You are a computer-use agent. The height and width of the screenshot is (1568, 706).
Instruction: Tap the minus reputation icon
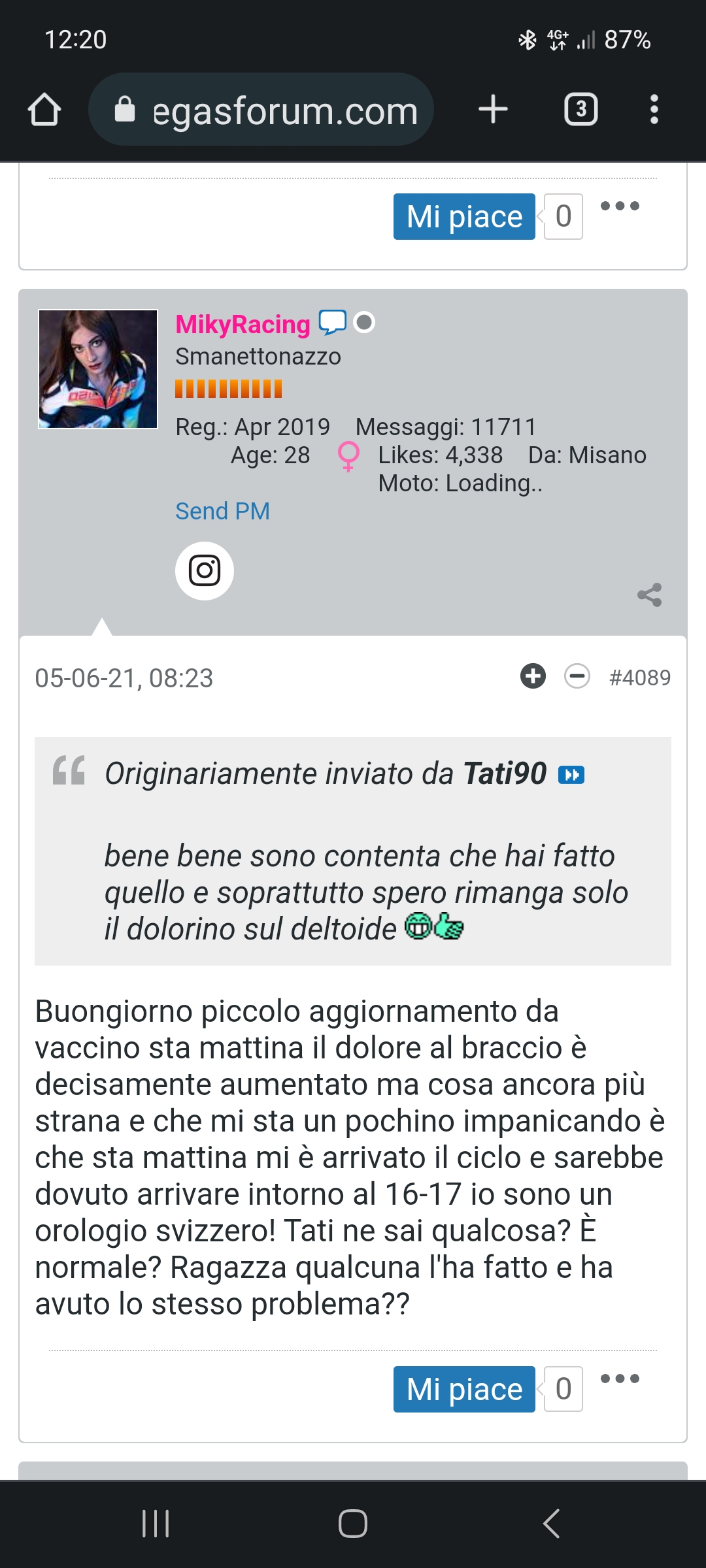(x=577, y=676)
